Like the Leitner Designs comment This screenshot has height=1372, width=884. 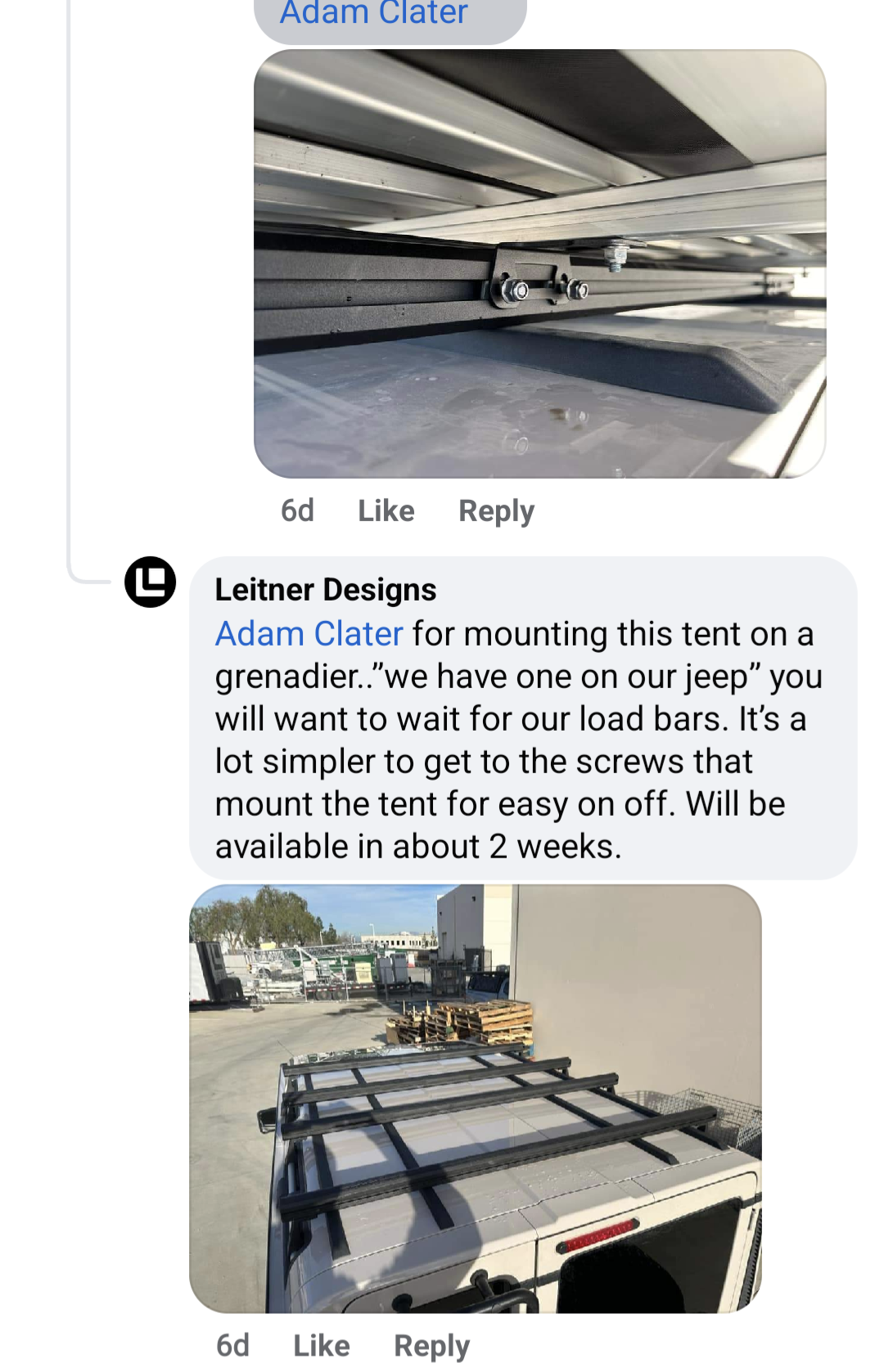point(321,1346)
